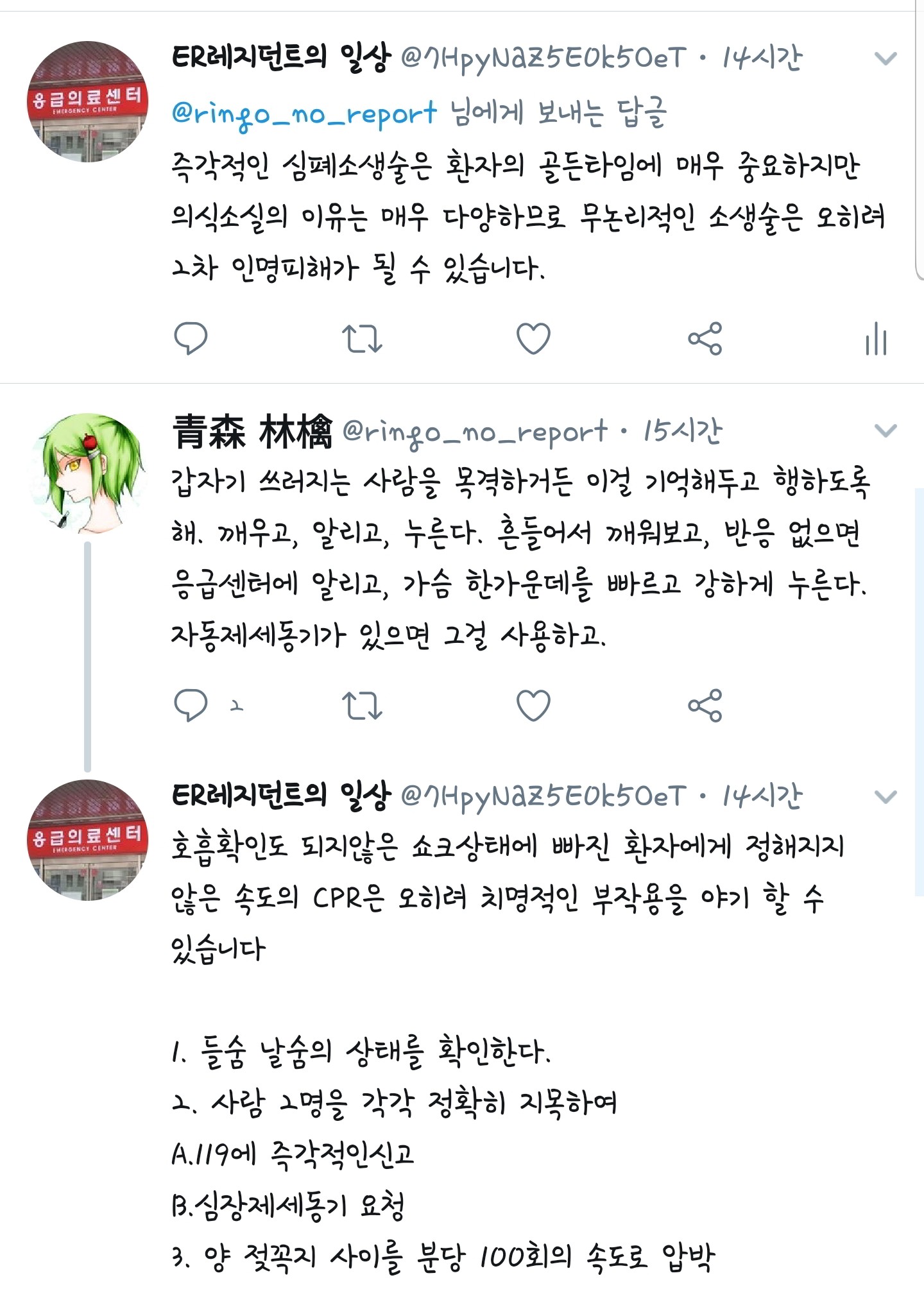Open ER레지던트의 일상 profile picture on top tweet

(88, 101)
